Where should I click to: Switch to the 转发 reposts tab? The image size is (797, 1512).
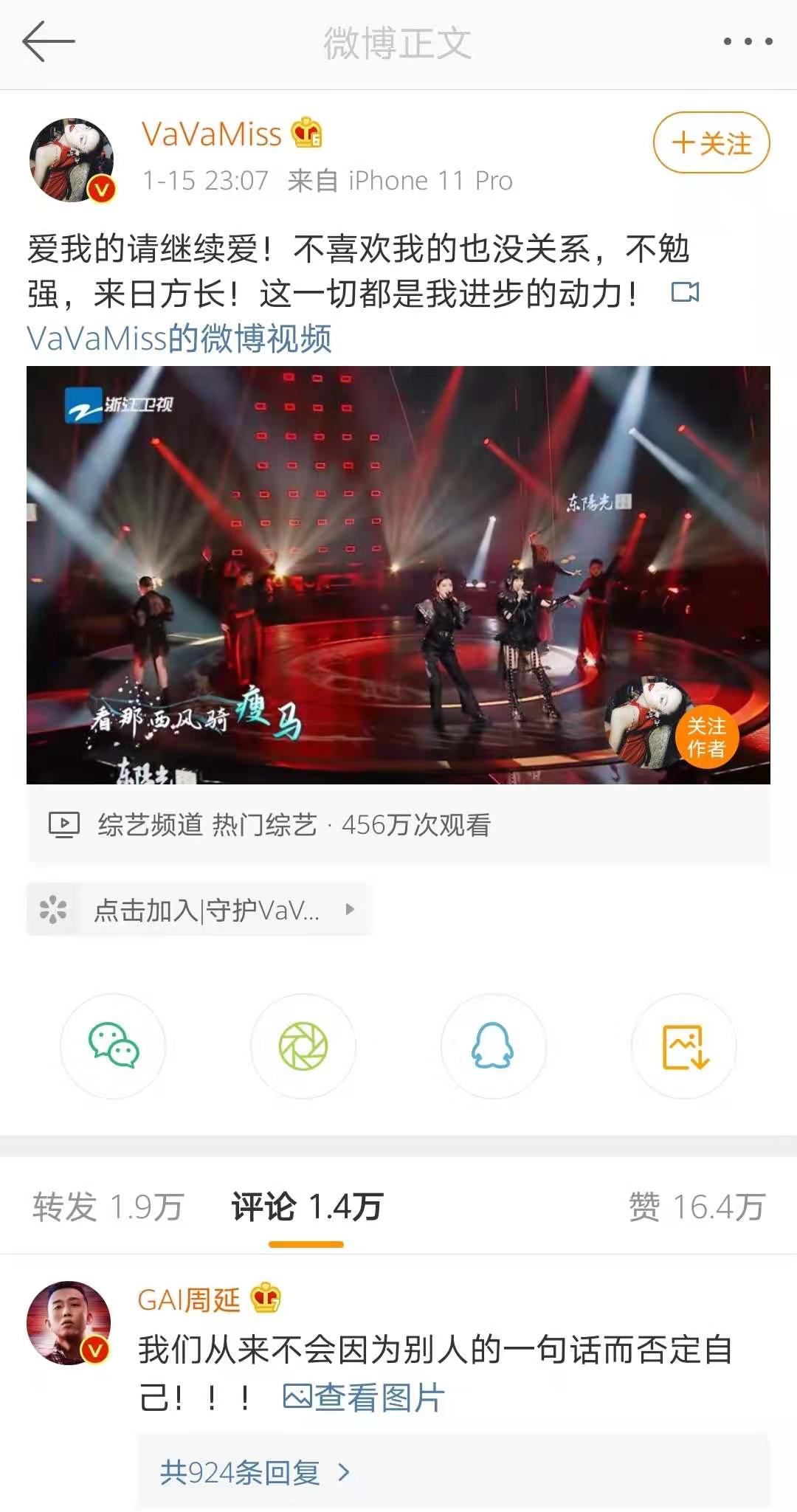click(x=108, y=1207)
